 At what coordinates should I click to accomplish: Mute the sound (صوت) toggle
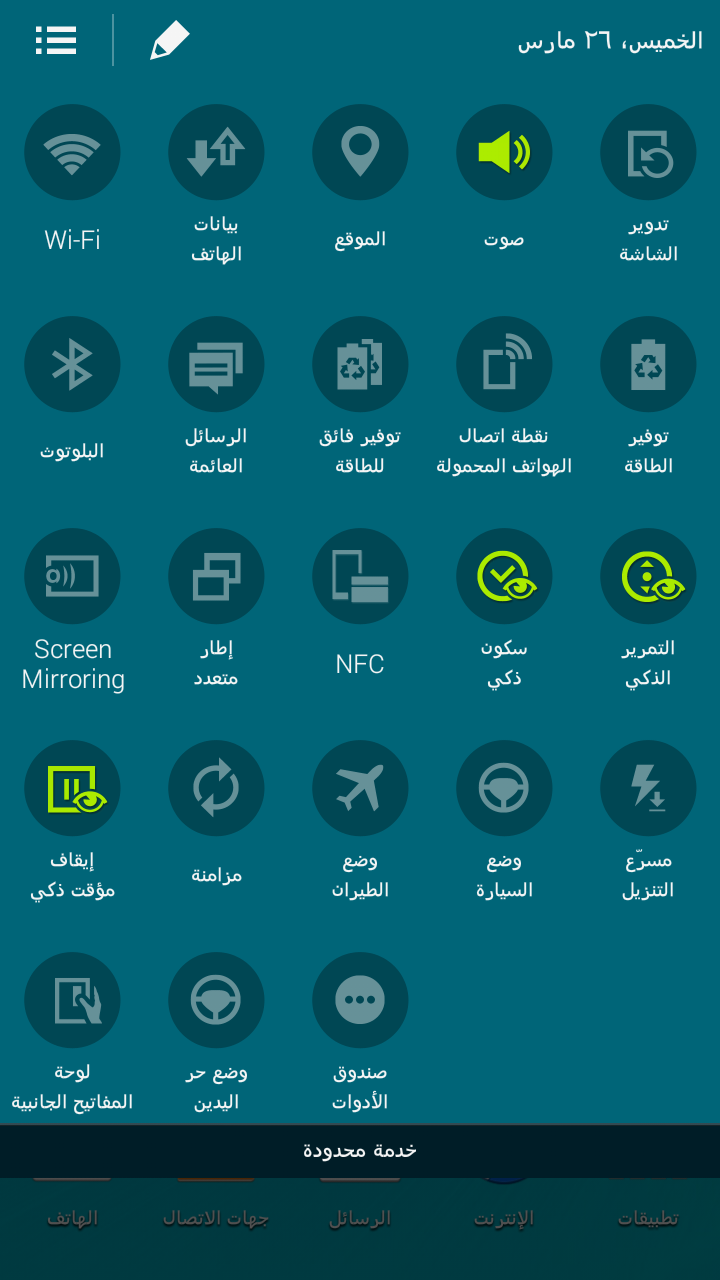(x=504, y=152)
